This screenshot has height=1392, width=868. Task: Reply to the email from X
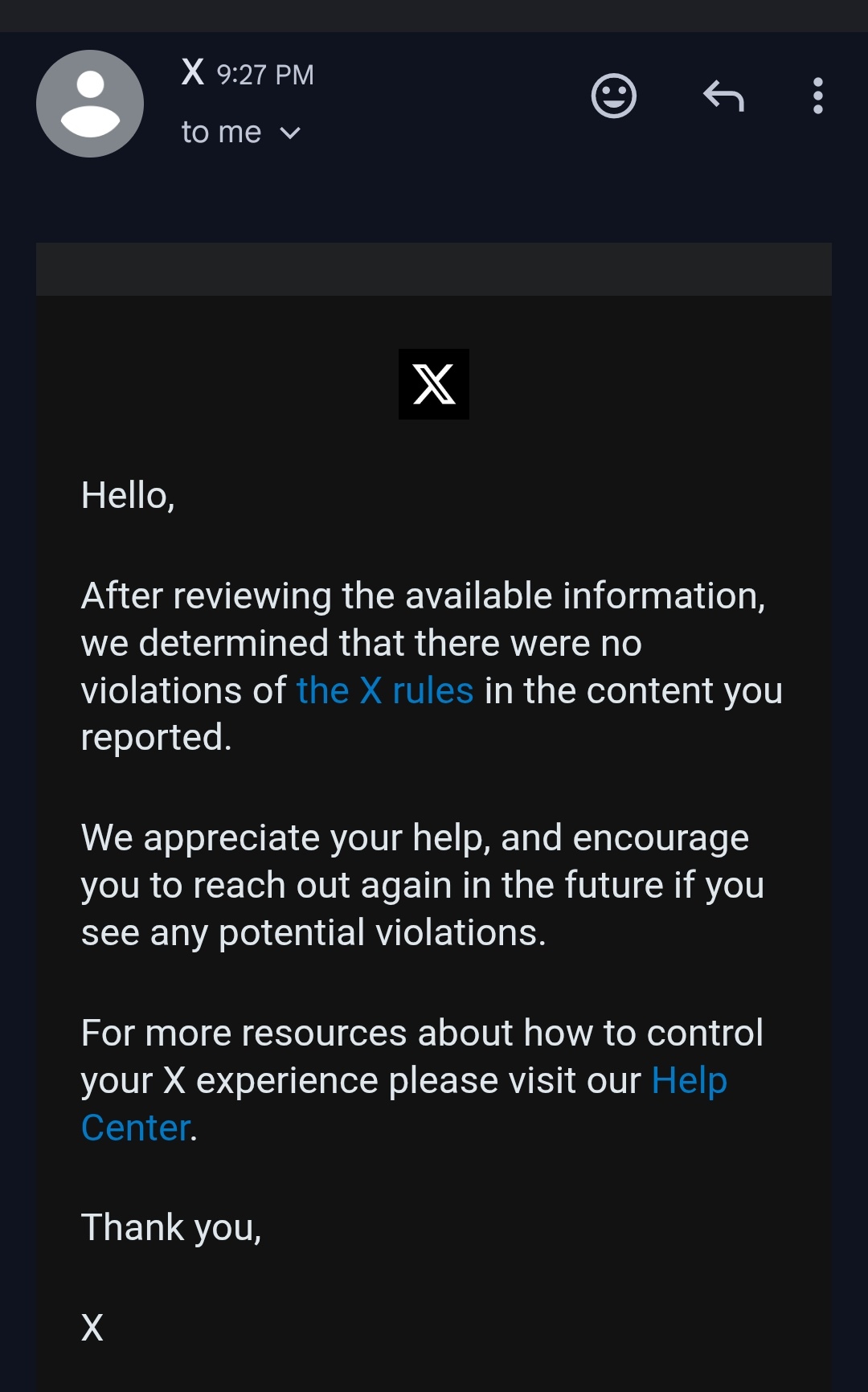coord(723,96)
